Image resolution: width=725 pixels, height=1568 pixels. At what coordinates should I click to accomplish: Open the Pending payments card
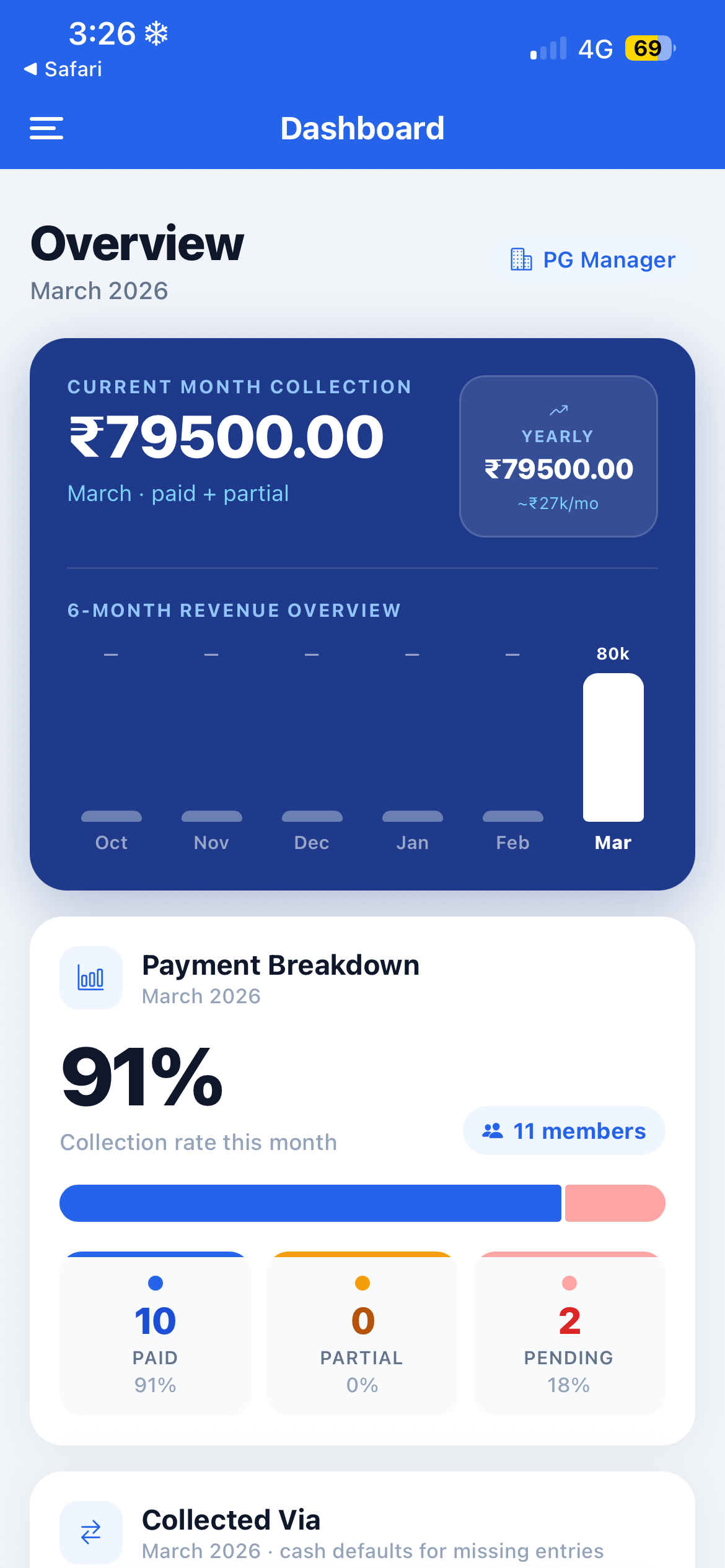(x=569, y=1333)
